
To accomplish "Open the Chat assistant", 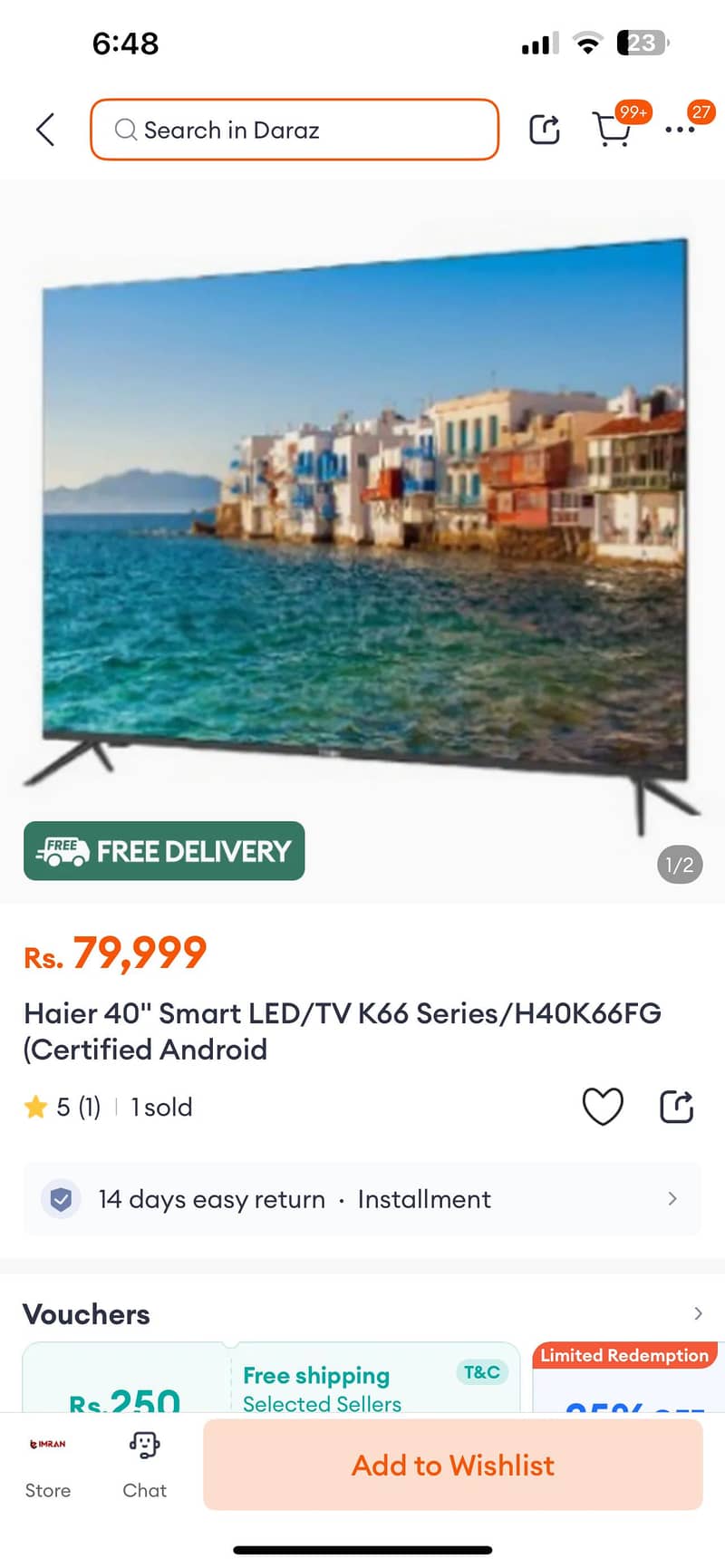I will [144, 1463].
